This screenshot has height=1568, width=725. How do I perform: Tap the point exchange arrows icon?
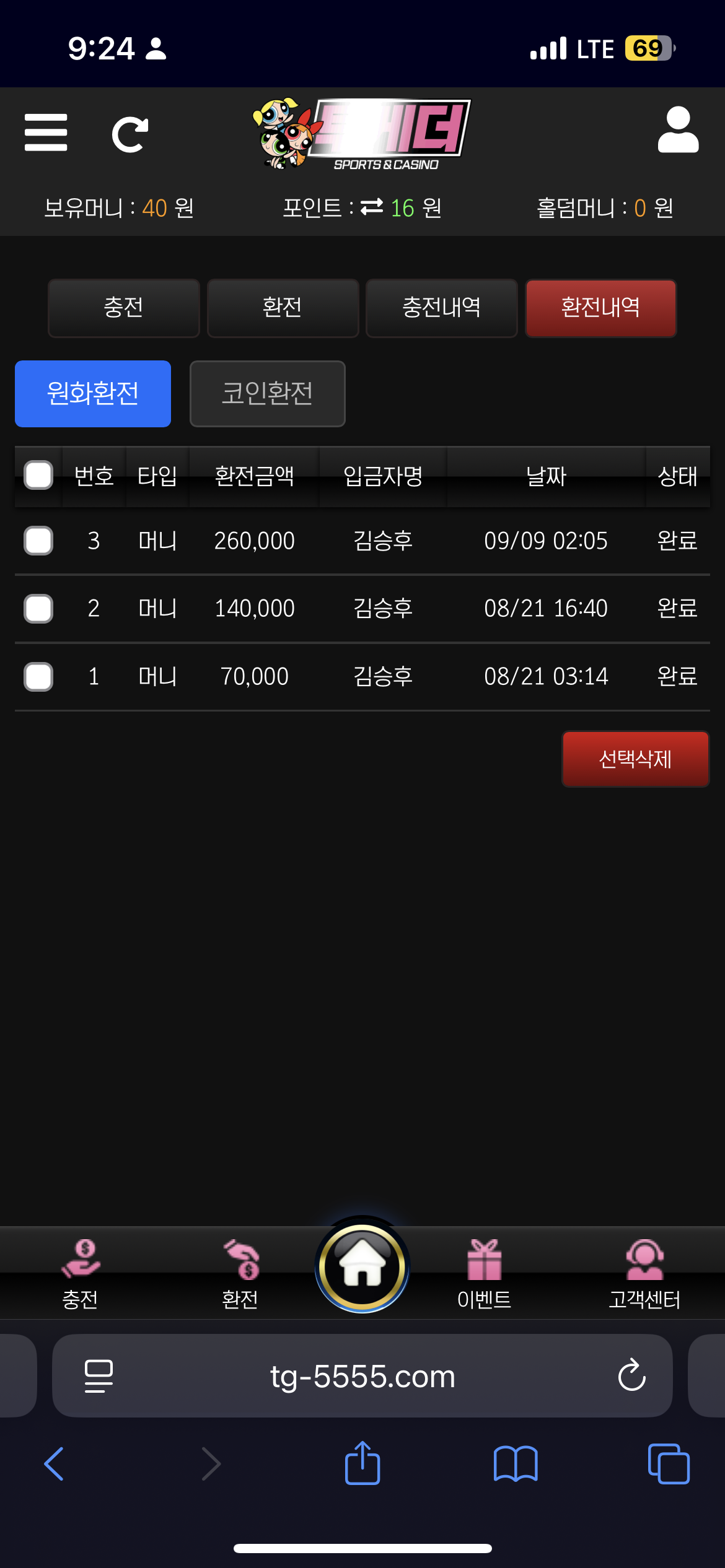(372, 207)
